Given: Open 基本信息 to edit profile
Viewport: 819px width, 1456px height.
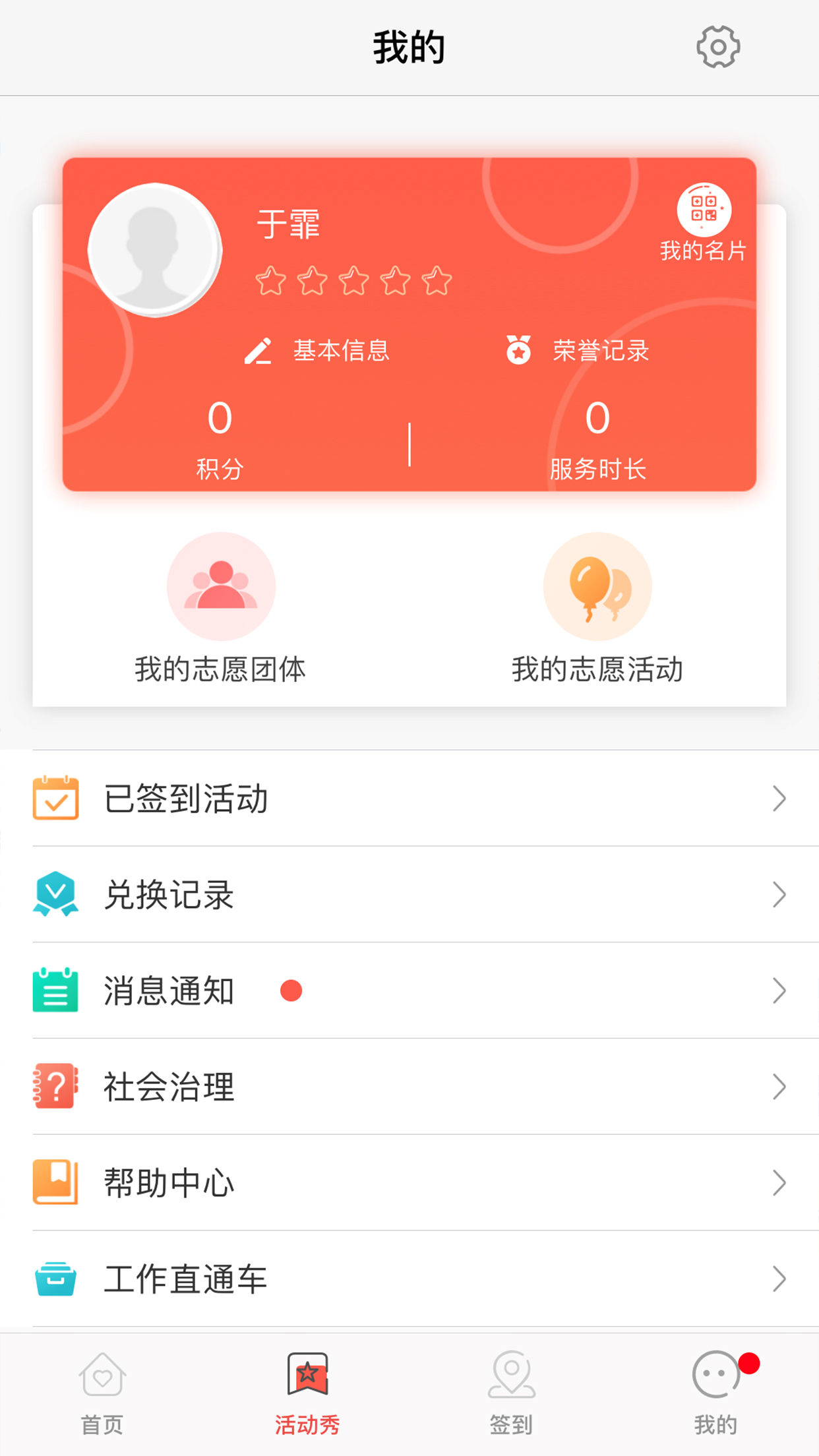Looking at the screenshot, I should coord(342,351).
